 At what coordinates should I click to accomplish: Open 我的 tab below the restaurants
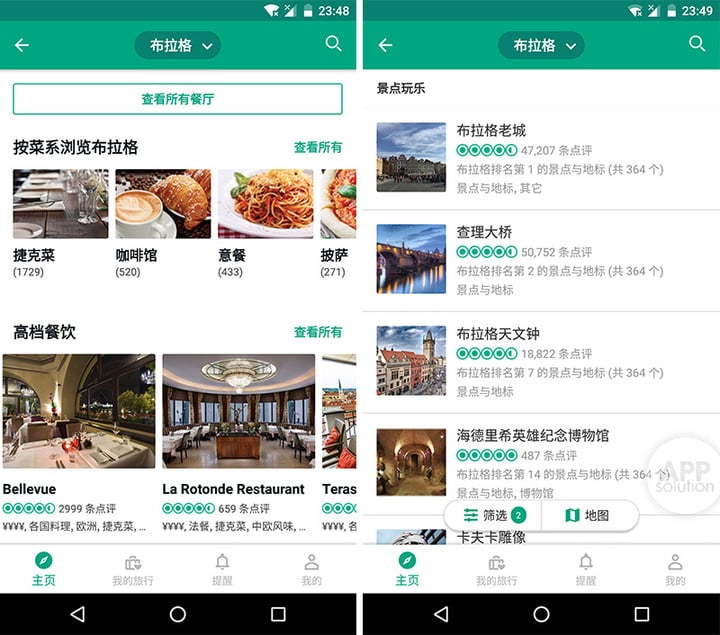click(312, 570)
